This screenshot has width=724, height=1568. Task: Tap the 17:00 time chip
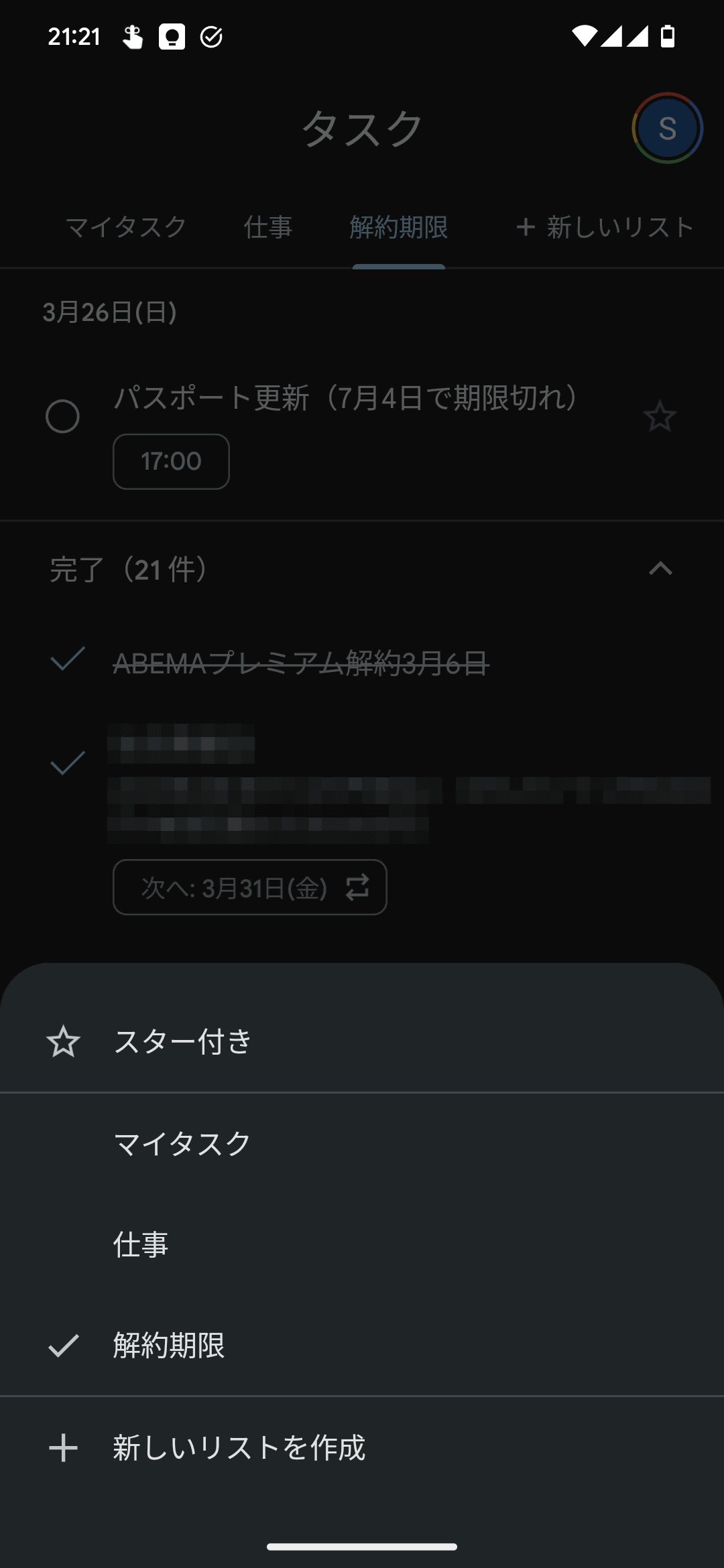pos(170,461)
